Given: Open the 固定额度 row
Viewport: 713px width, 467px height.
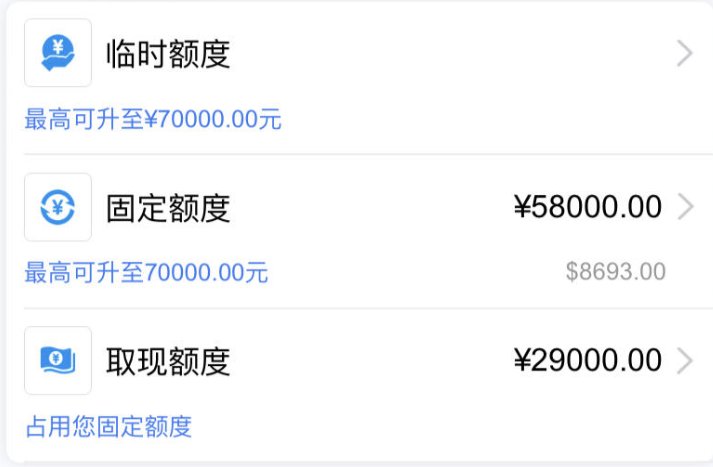Looking at the screenshot, I should tap(356, 208).
